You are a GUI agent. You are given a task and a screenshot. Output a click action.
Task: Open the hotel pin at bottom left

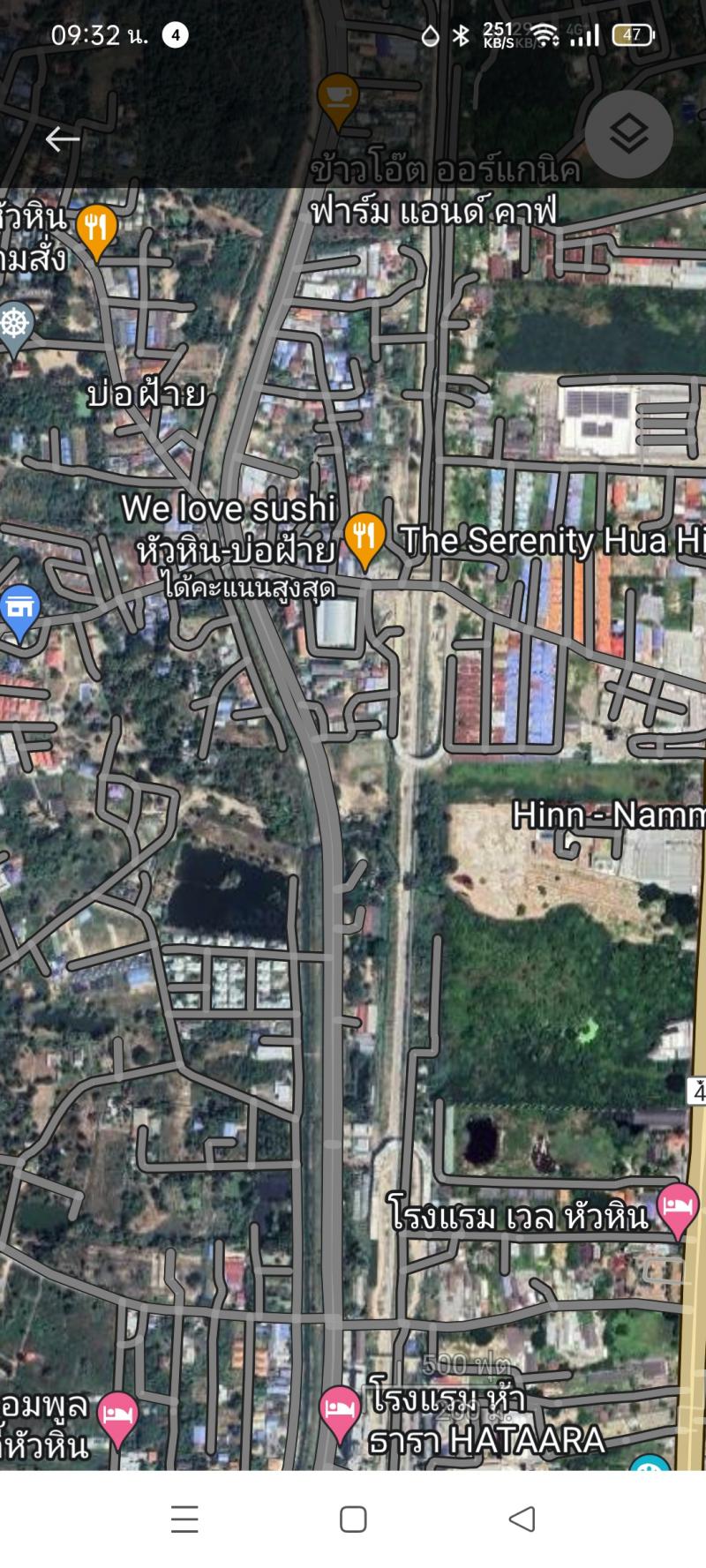(x=117, y=1415)
